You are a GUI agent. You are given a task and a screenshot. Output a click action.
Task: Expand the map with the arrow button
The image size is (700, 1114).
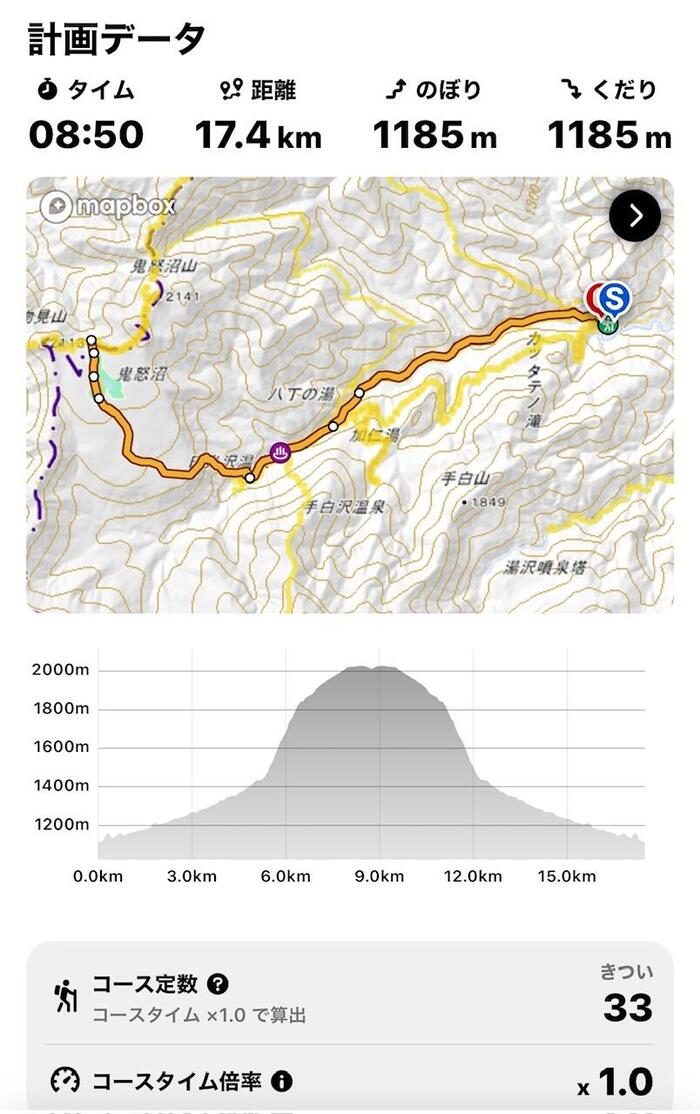coord(635,214)
